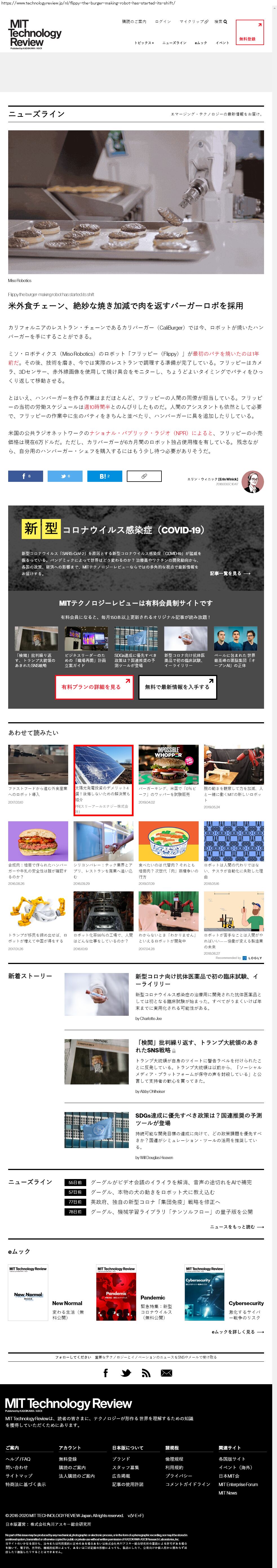Open 記事一覧を見る in the COVID-19 banner

click(229, 573)
